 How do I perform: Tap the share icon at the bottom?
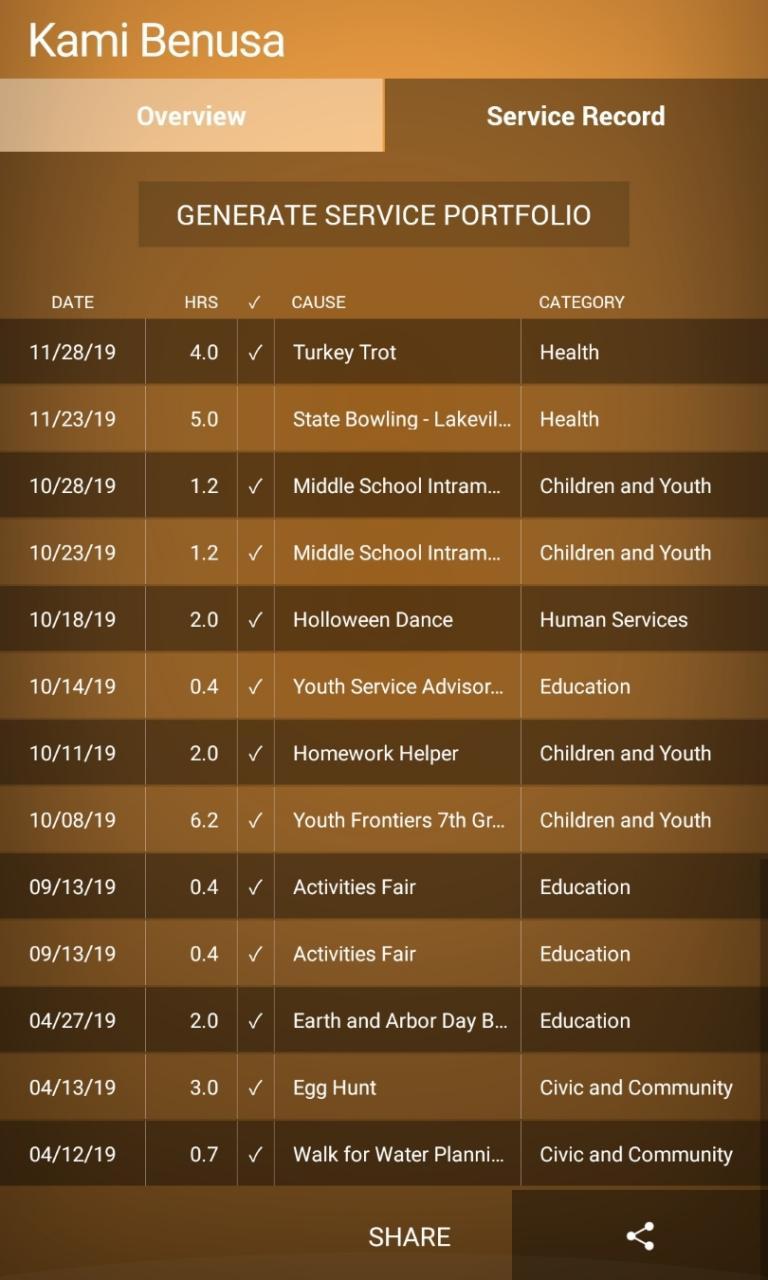pyautogui.click(x=640, y=1236)
